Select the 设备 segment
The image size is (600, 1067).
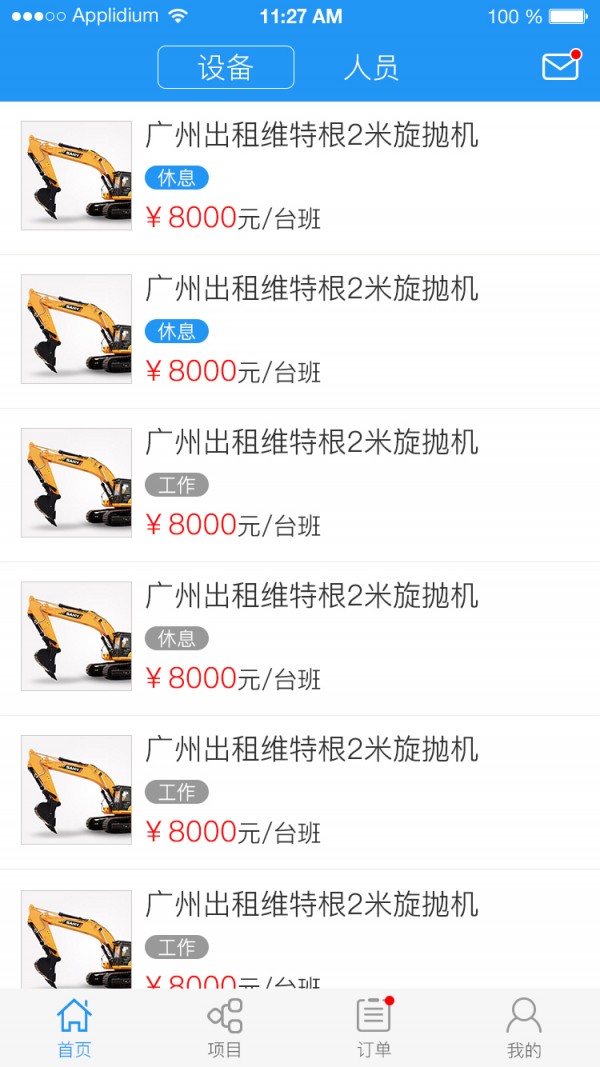(x=226, y=67)
